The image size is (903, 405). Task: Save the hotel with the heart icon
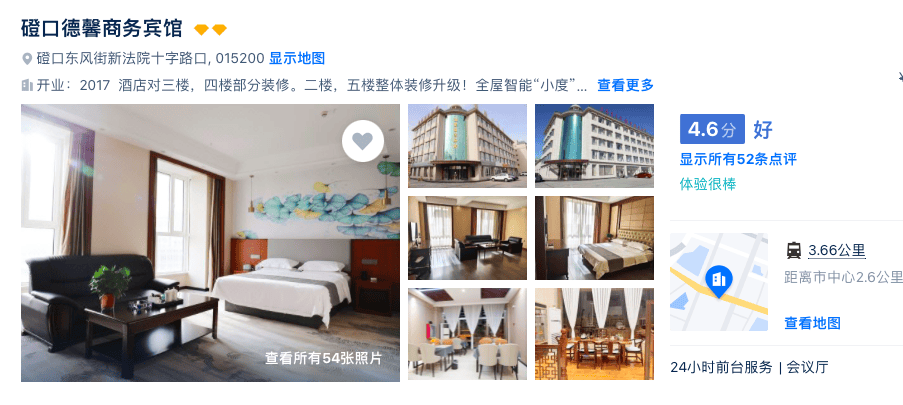362,141
